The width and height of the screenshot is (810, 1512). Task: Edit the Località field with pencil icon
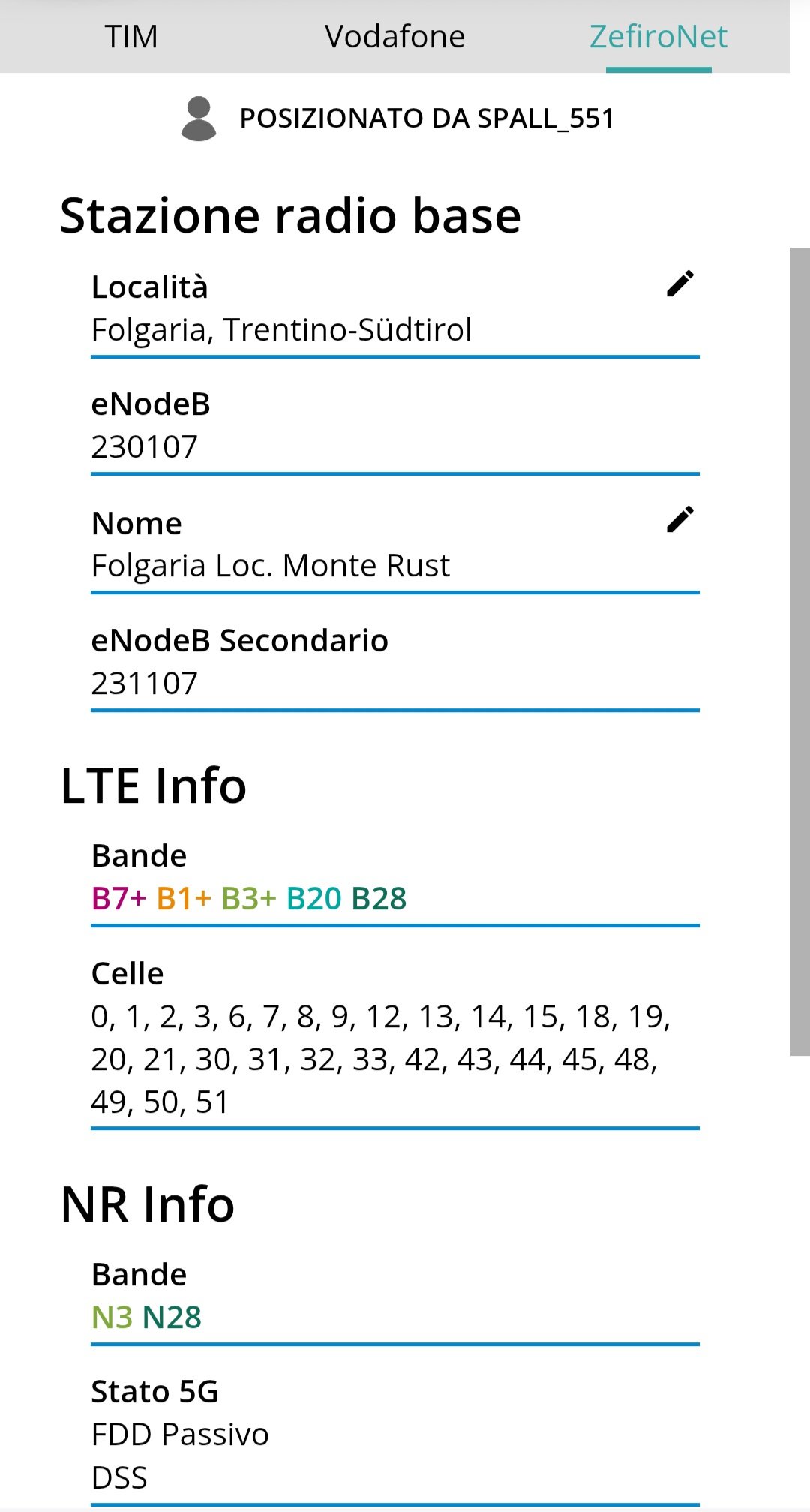679,284
